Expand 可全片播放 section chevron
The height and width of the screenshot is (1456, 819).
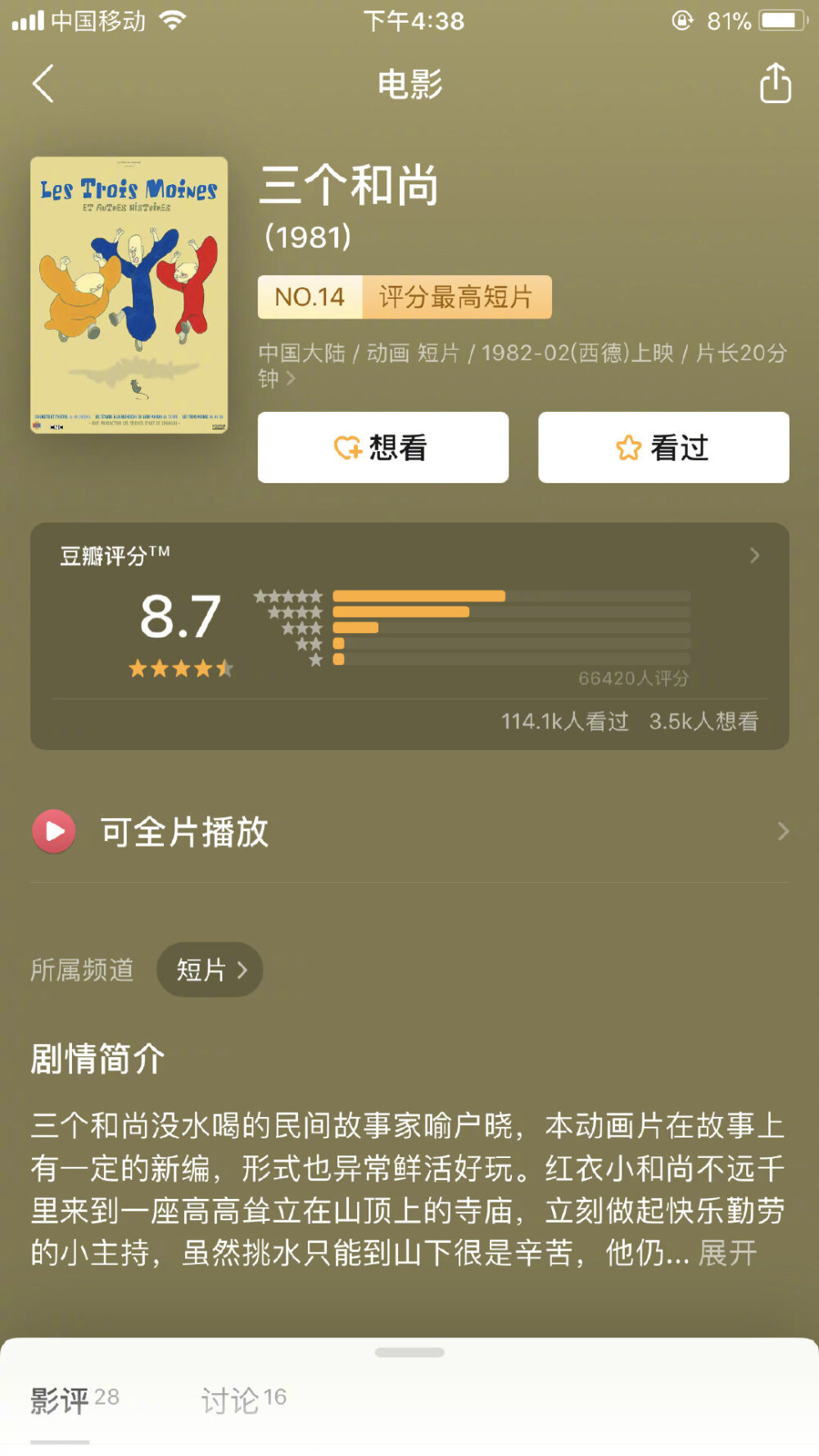point(784,831)
